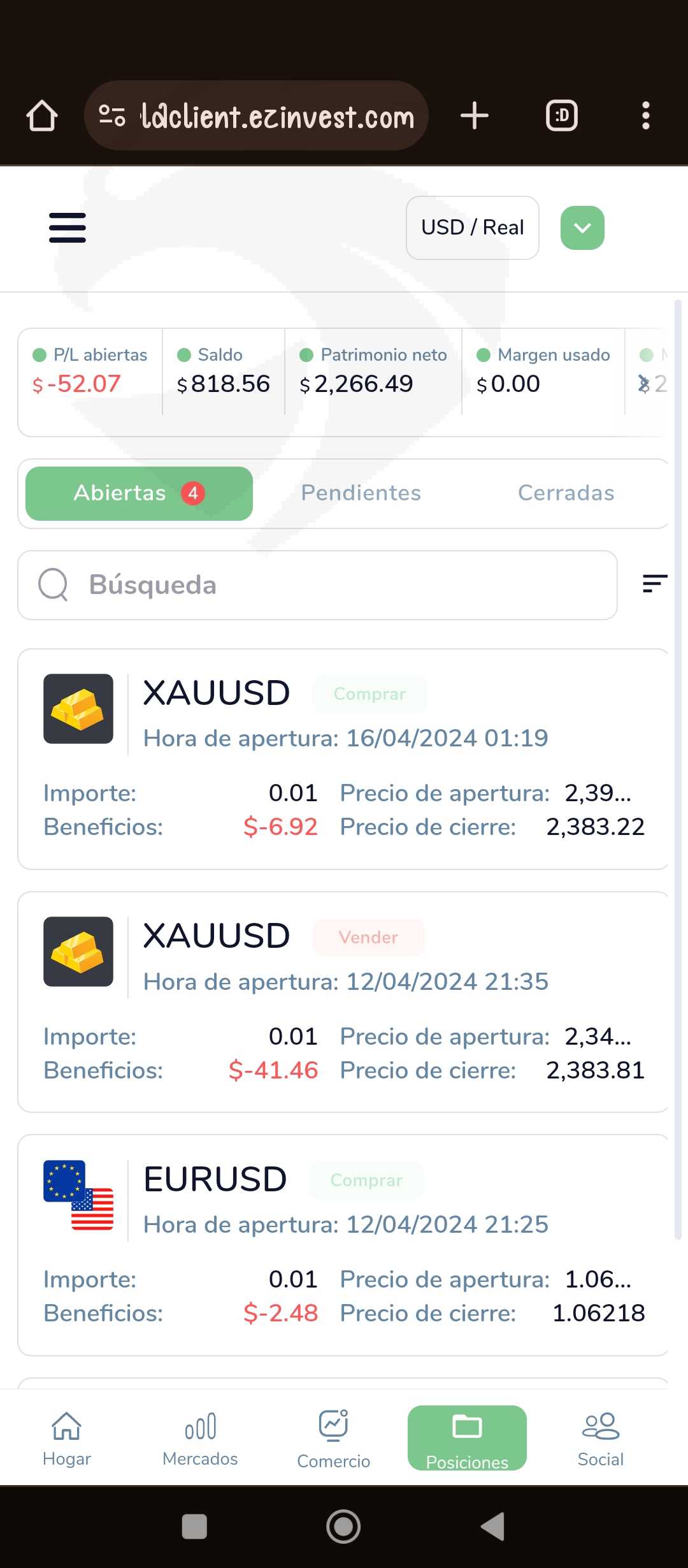
Task: Select the Posiciones tab
Action: [x=467, y=1437]
